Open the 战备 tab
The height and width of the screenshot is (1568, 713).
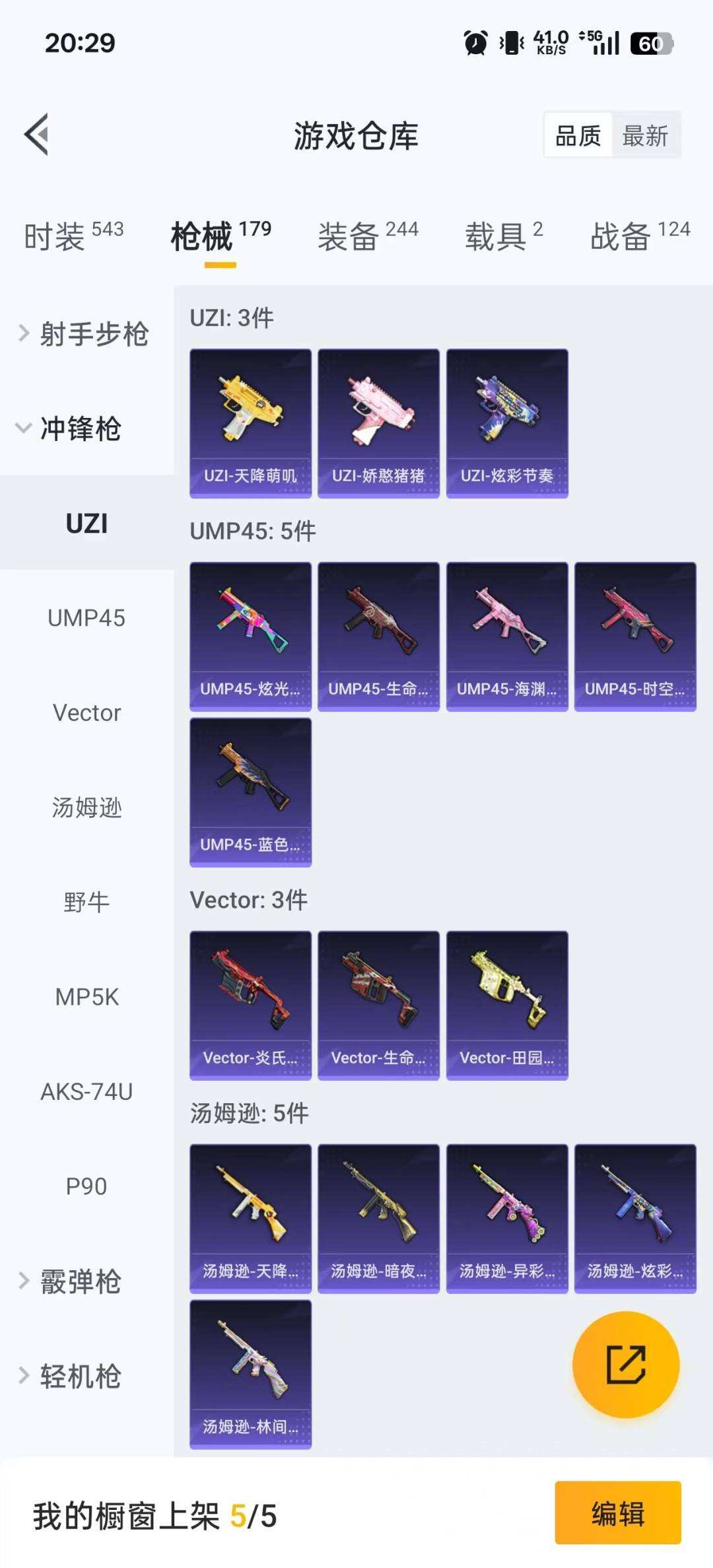point(639,236)
